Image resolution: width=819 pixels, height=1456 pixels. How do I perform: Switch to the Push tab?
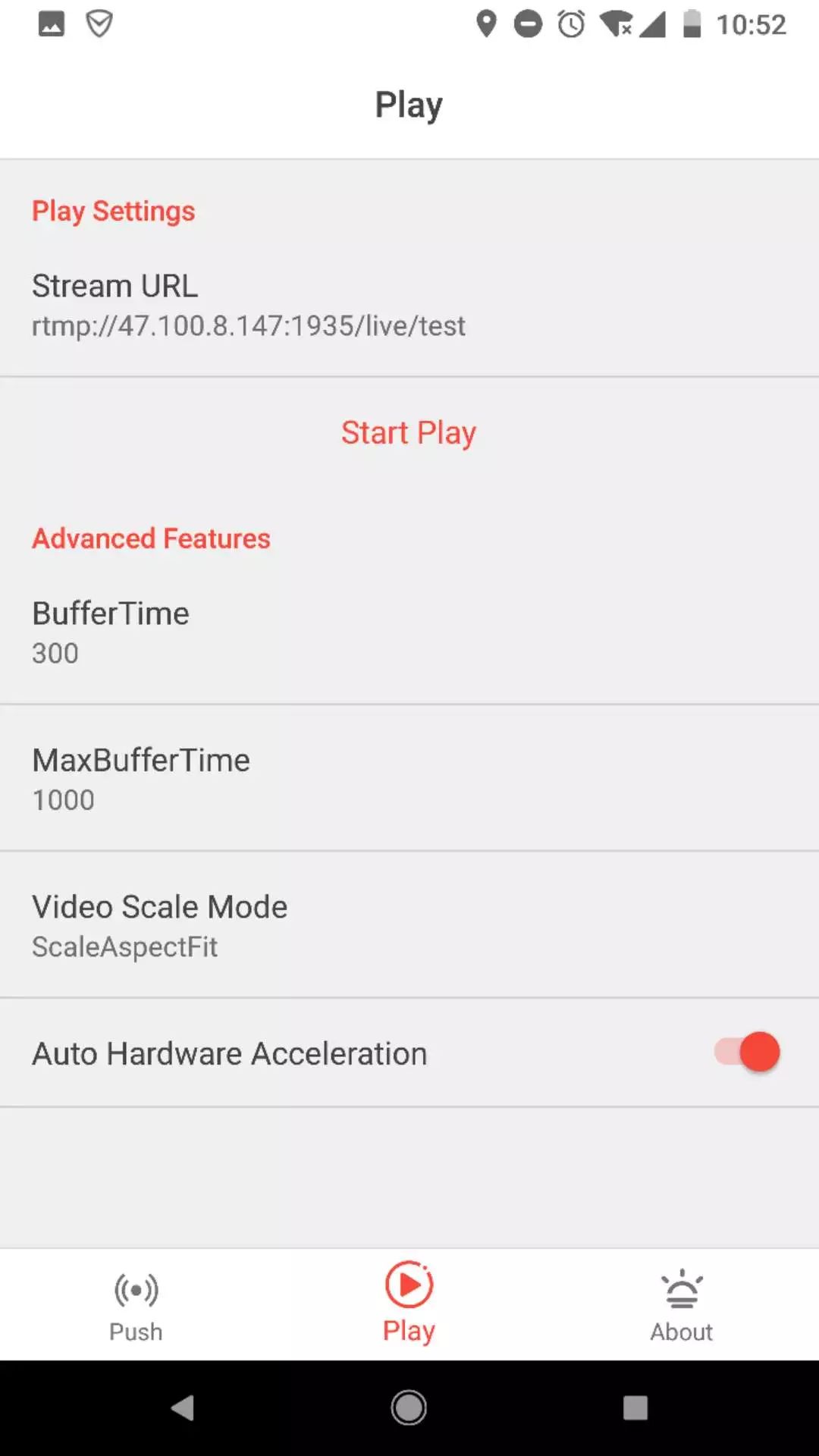click(136, 1306)
